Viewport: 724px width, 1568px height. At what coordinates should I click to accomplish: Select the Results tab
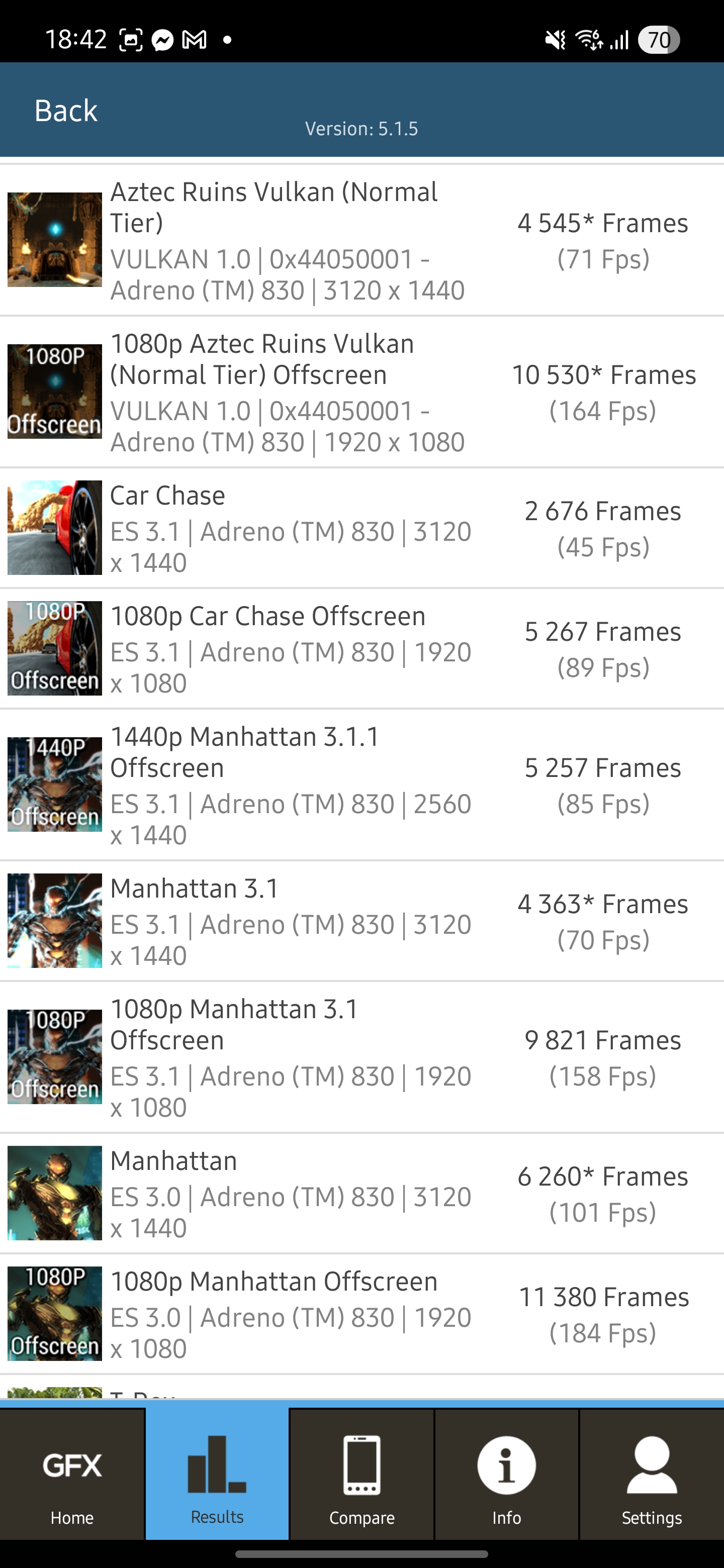[x=217, y=1474]
